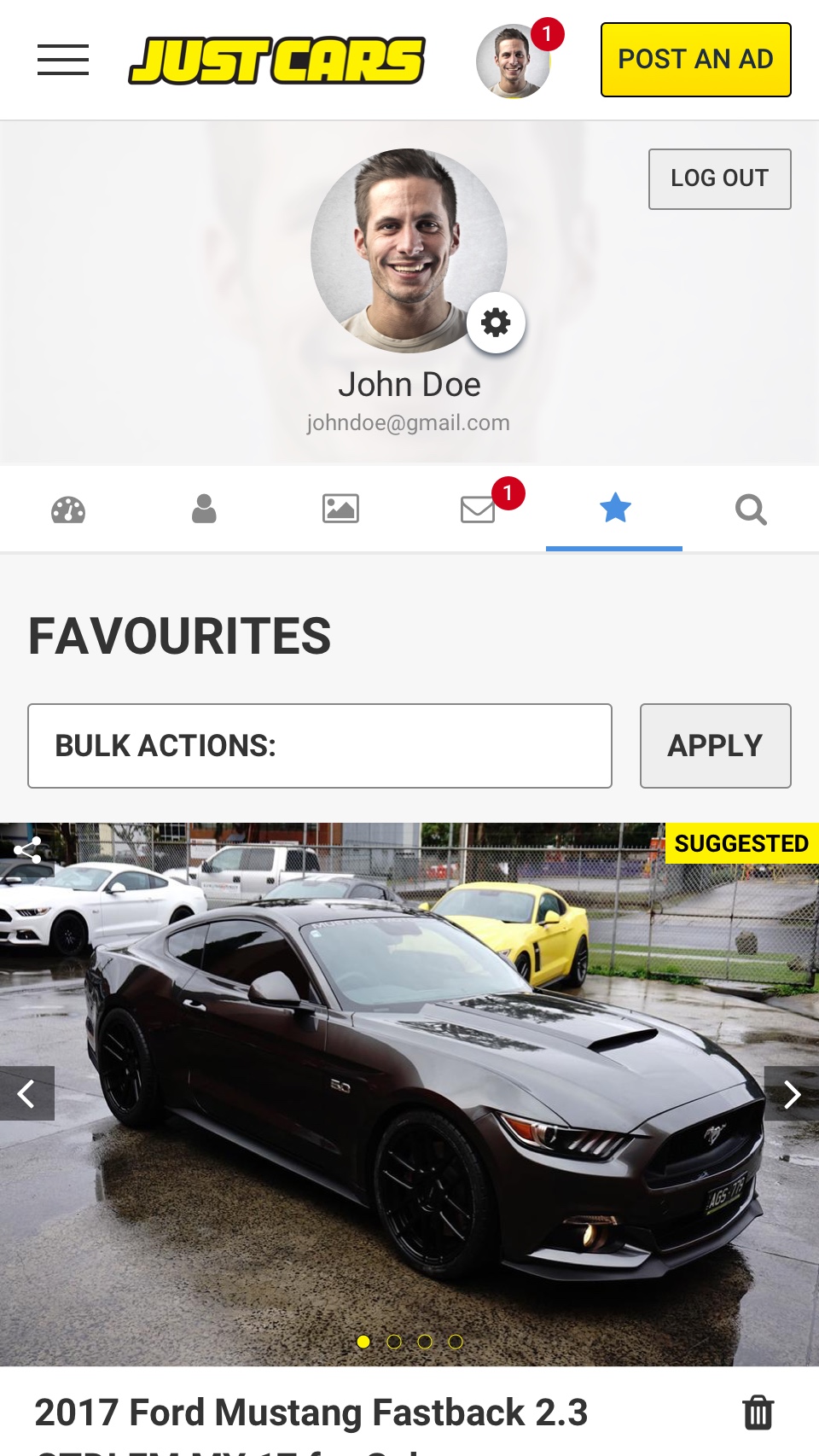Jump to the second photo indicator dot
The height and width of the screenshot is (1456, 819).
point(394,1342)
